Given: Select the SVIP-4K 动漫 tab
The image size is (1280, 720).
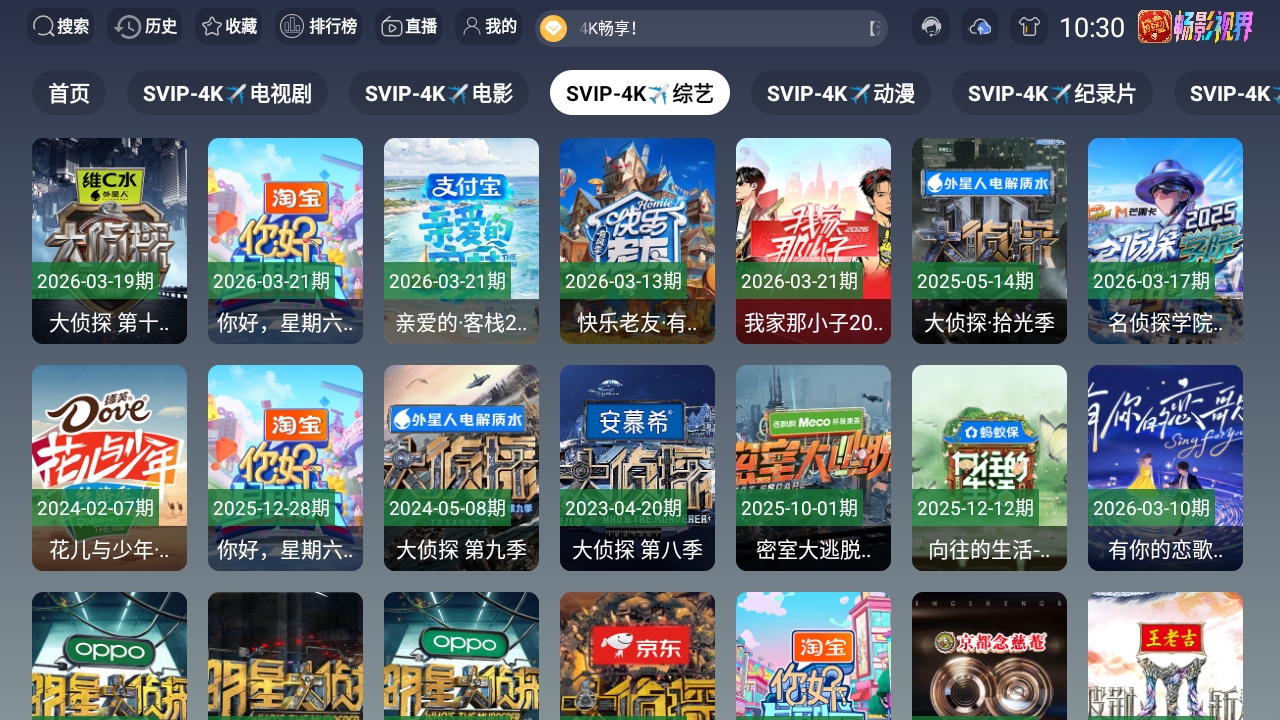Looking at the screenshot, I should (x=840, y=93).
